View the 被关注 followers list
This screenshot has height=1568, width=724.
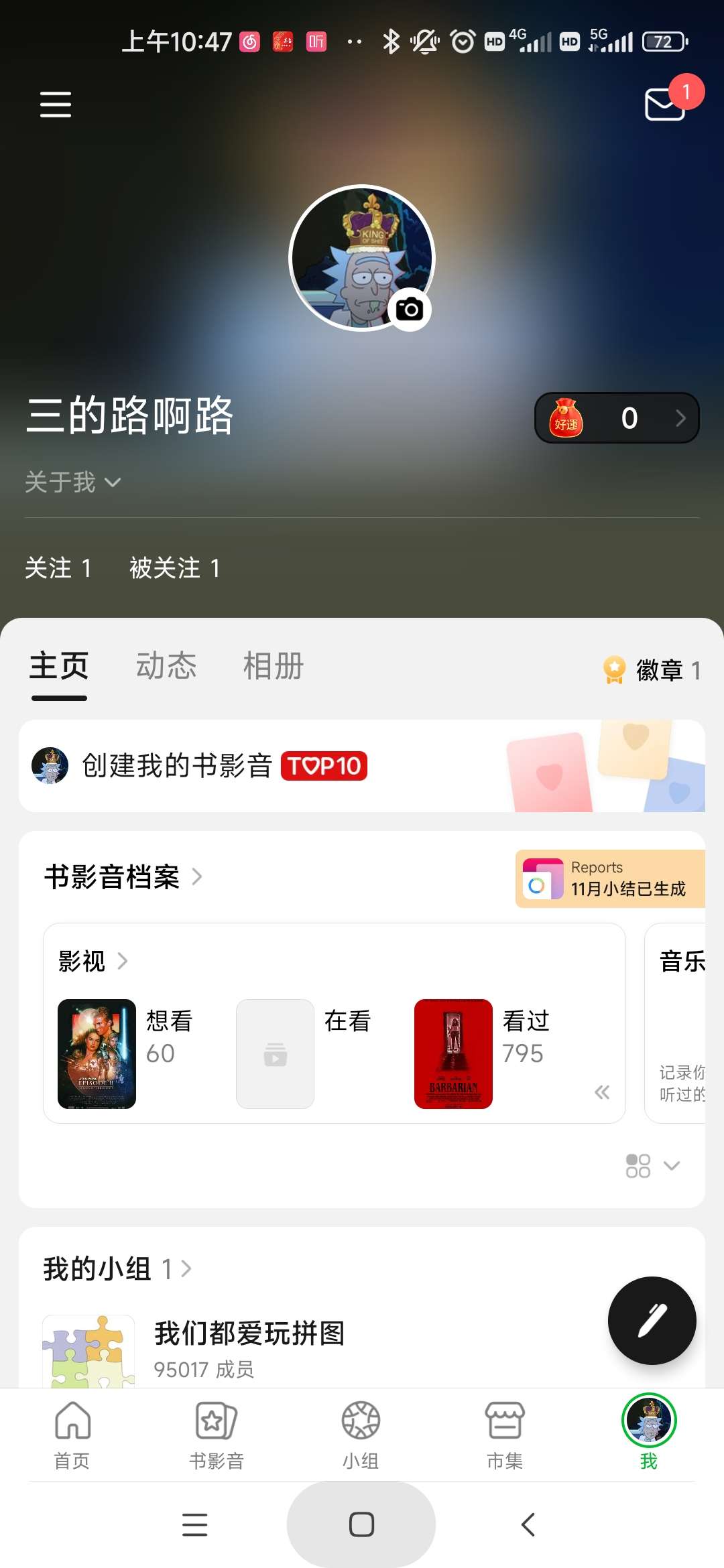[x=174, y=568]
